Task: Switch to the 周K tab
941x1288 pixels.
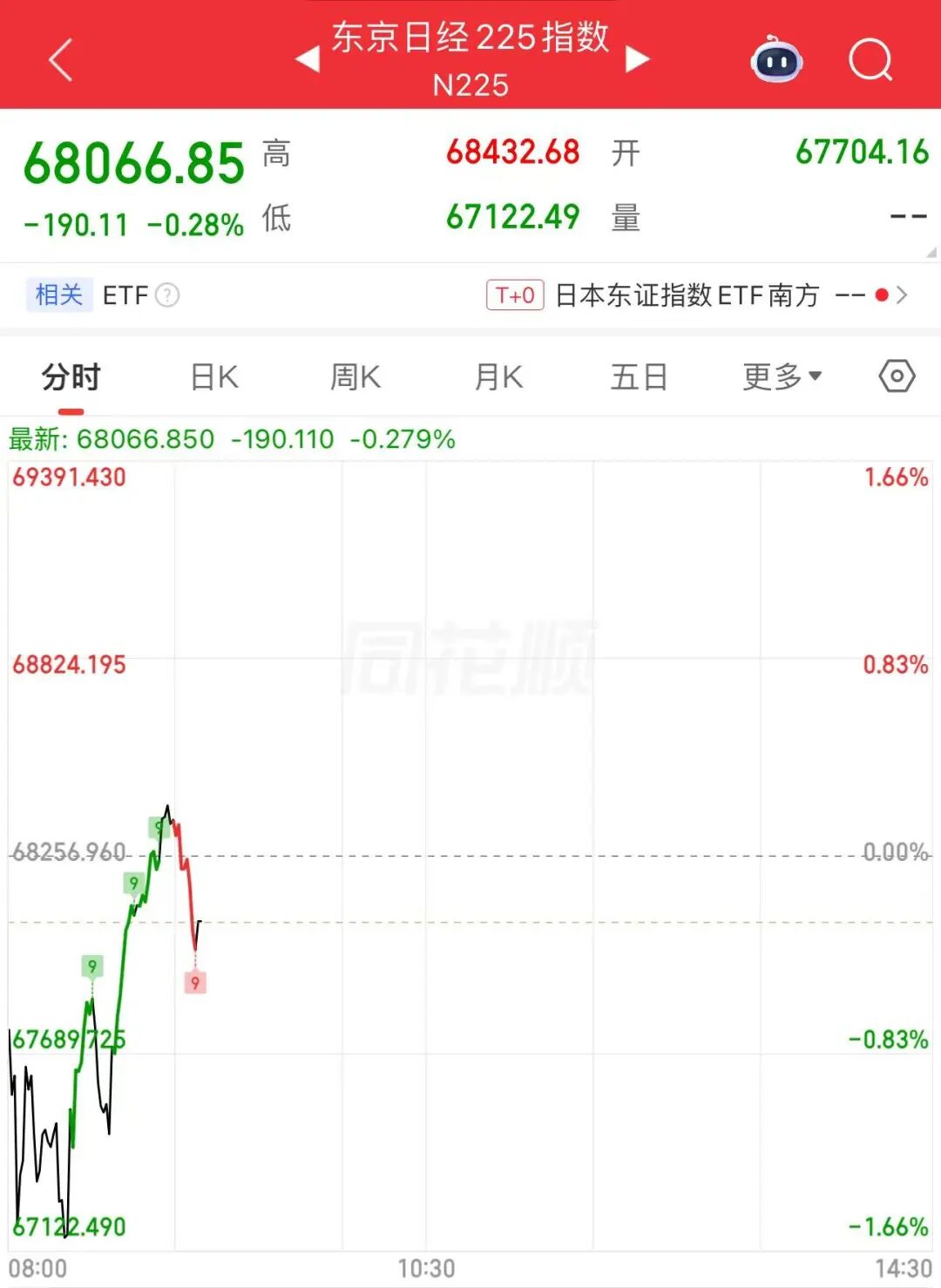Action: [x=355, y=377]
